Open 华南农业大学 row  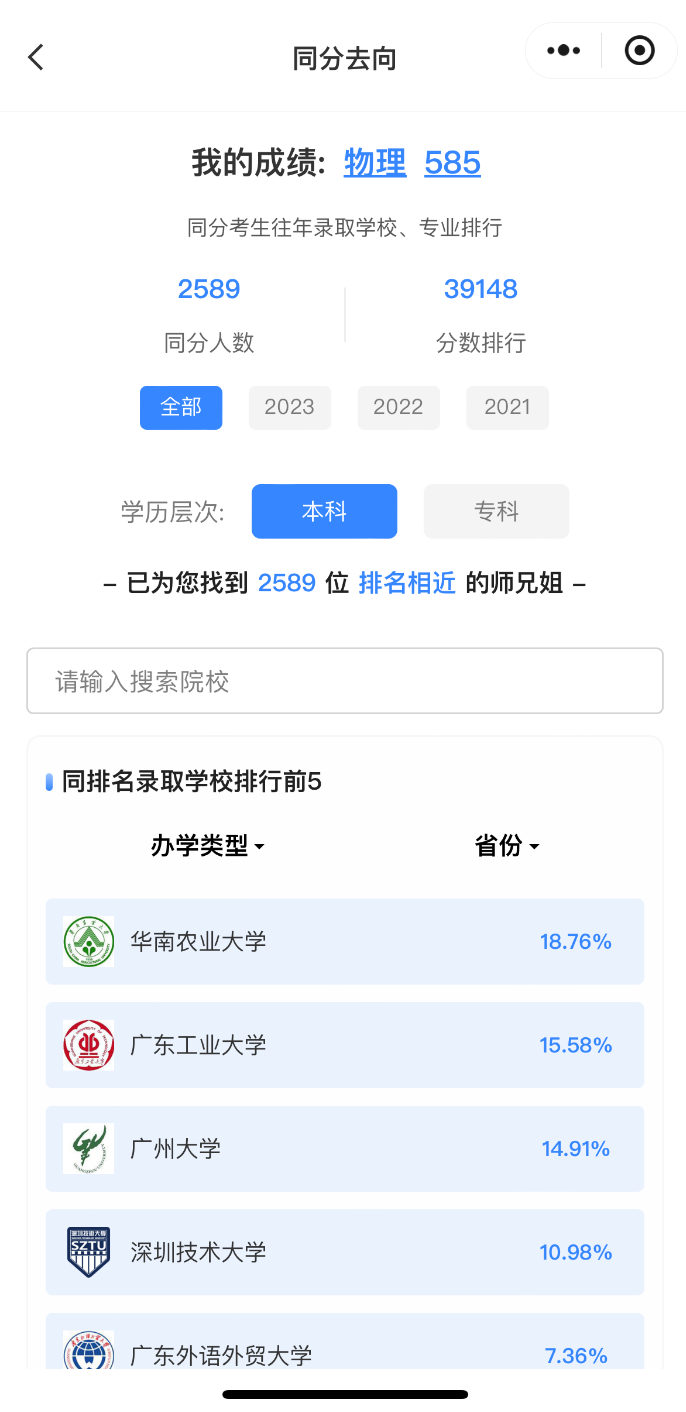[x=345, y=941]
